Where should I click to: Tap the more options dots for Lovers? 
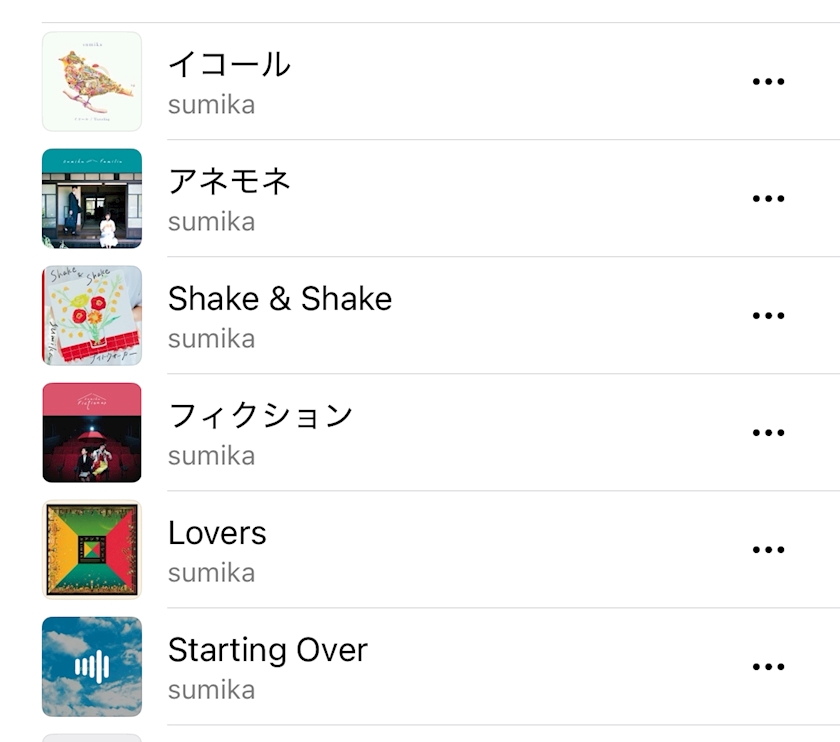[768, 550]
